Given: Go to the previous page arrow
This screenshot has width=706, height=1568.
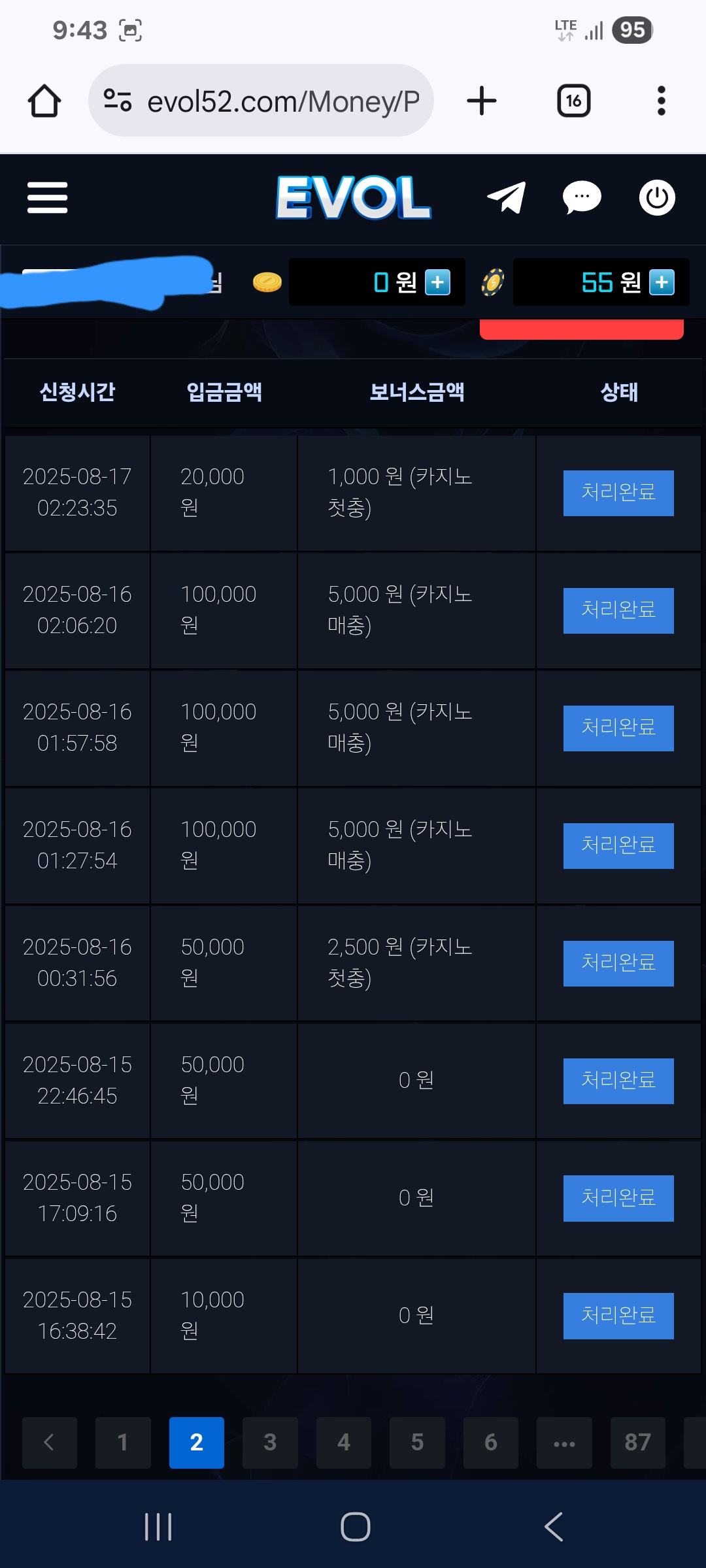Looking at the screenshot, I should [x=50, y=1442].
